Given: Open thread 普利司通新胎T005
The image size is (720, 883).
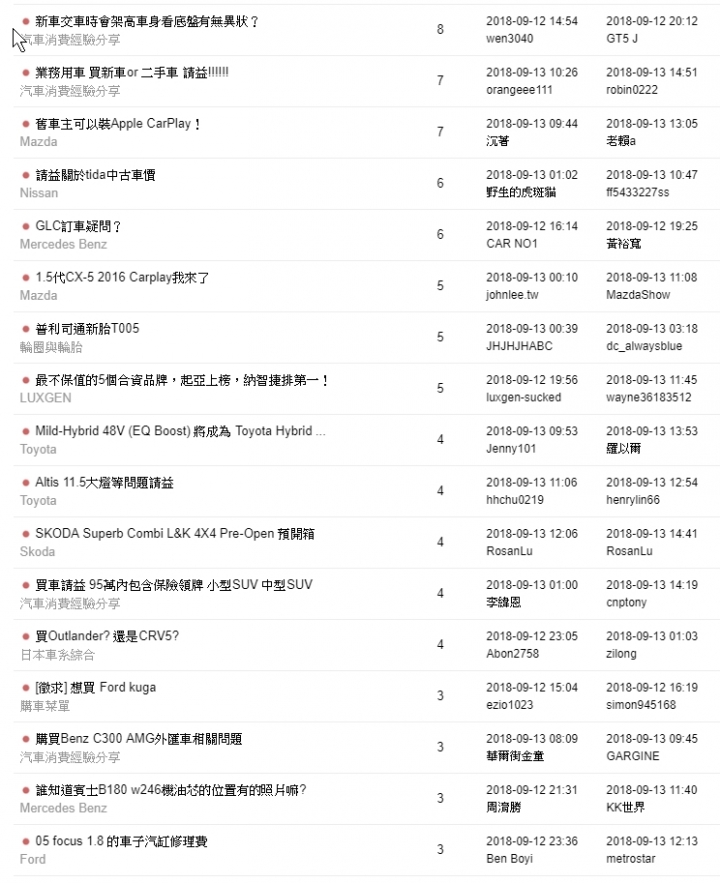Looking at the screenshot, I should pyautogui.click(x=87, y=329).
